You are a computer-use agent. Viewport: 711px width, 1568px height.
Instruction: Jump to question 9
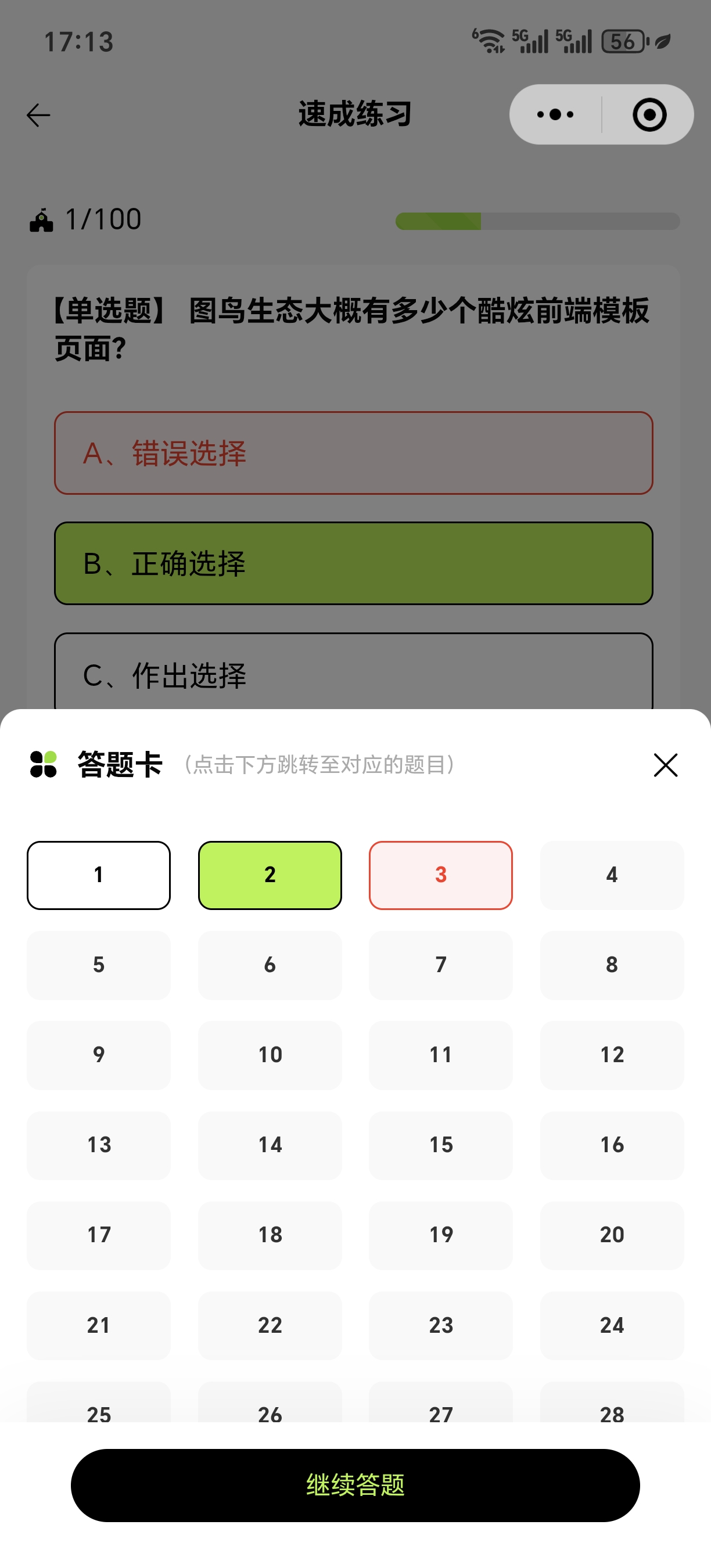click(99, 1055)
